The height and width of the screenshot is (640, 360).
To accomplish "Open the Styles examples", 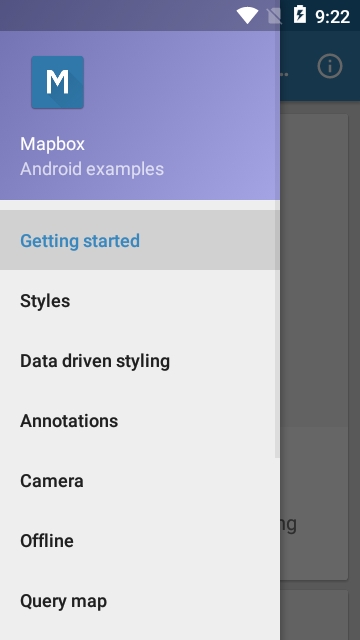I will (140, 300).
